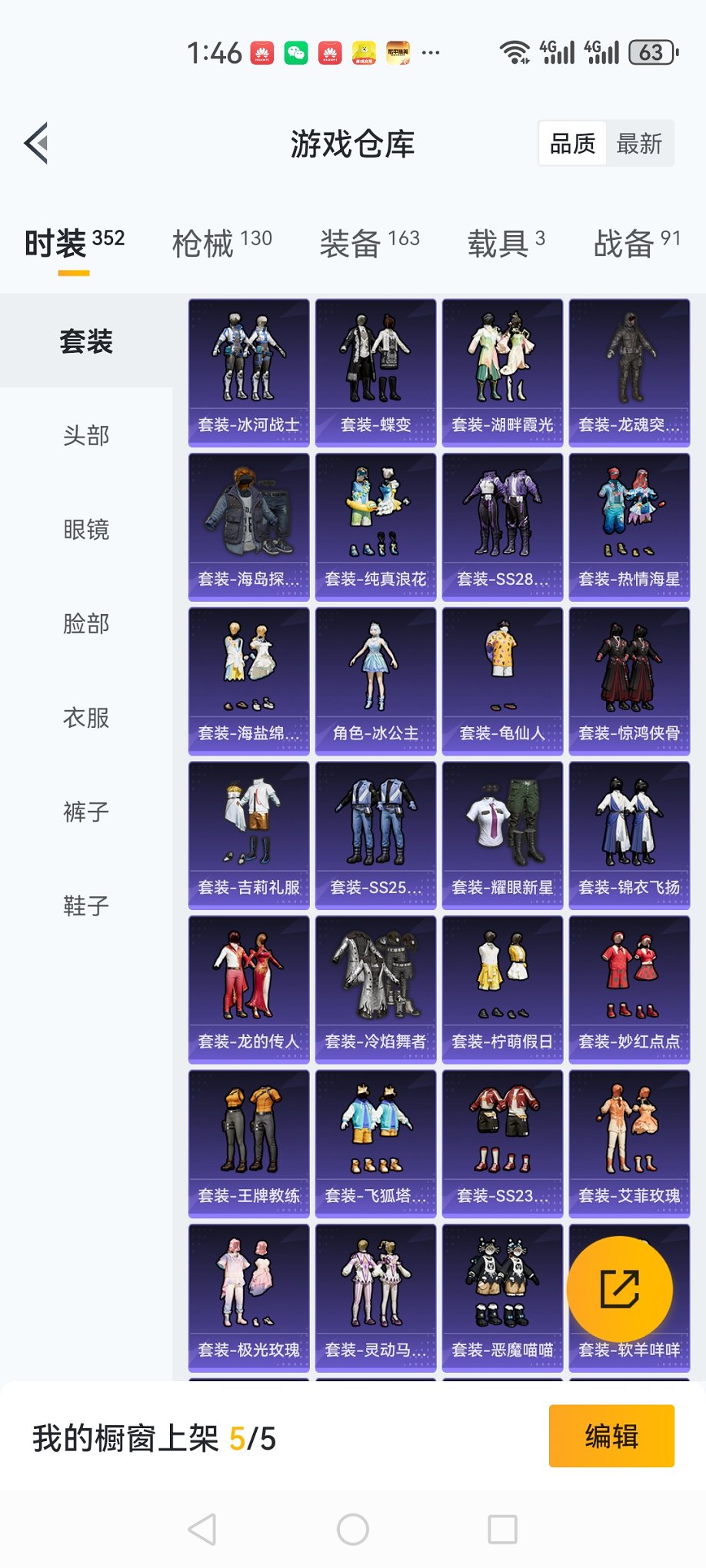706x1568 pixels.
Task: View the 套装-耀眼新星 outfit
Action: [x=502, y=835]
